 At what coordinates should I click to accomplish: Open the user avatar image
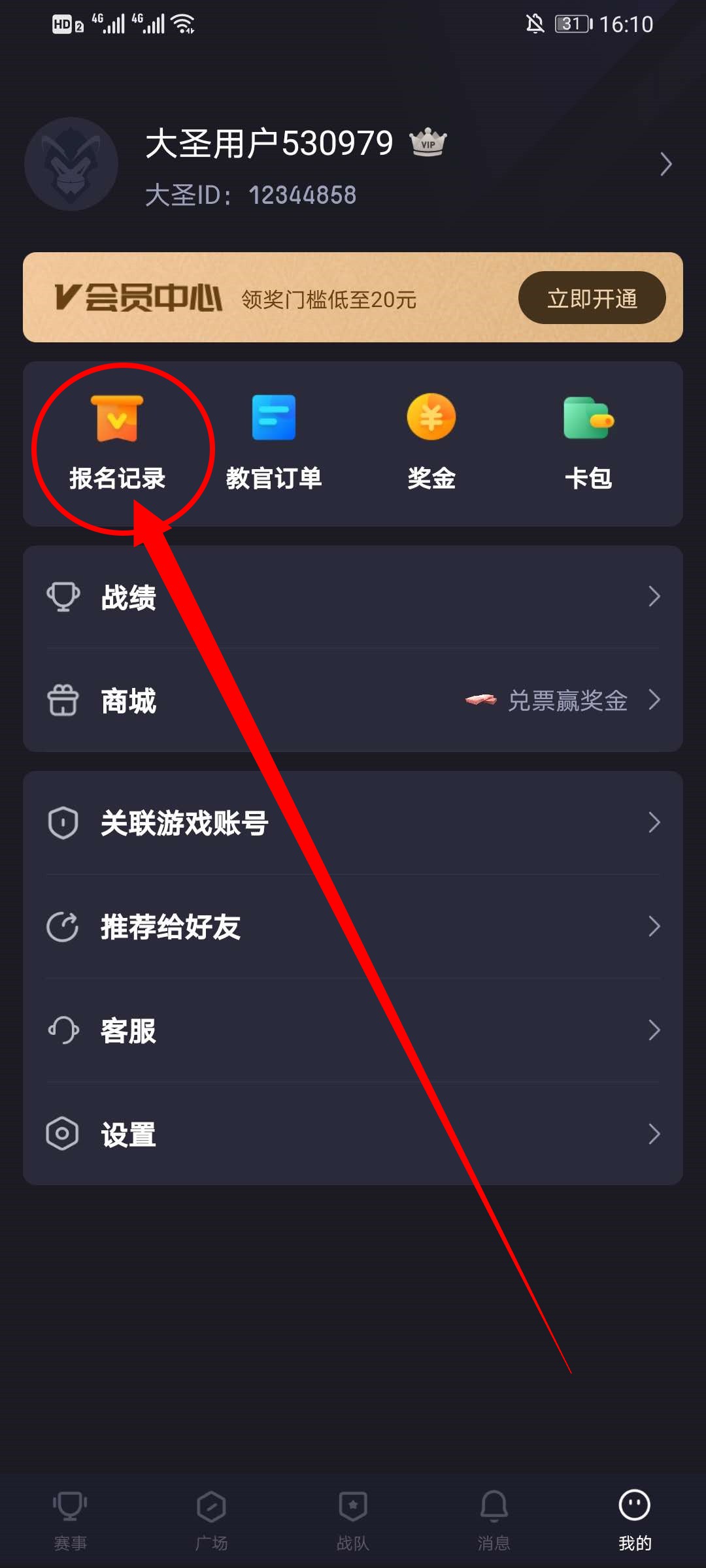tap(72, 165)
